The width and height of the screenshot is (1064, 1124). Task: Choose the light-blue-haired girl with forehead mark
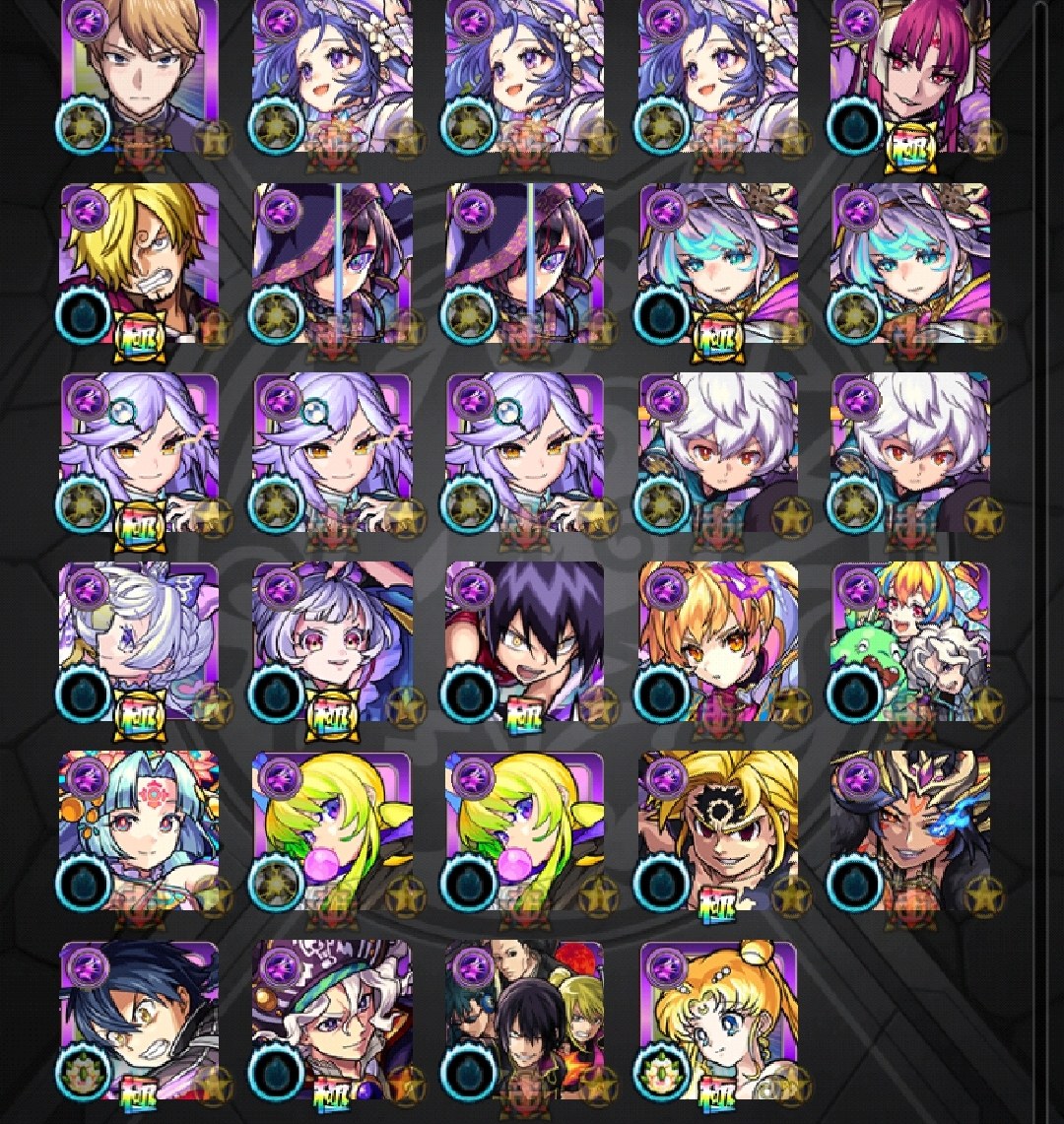(x=139, y=830)
